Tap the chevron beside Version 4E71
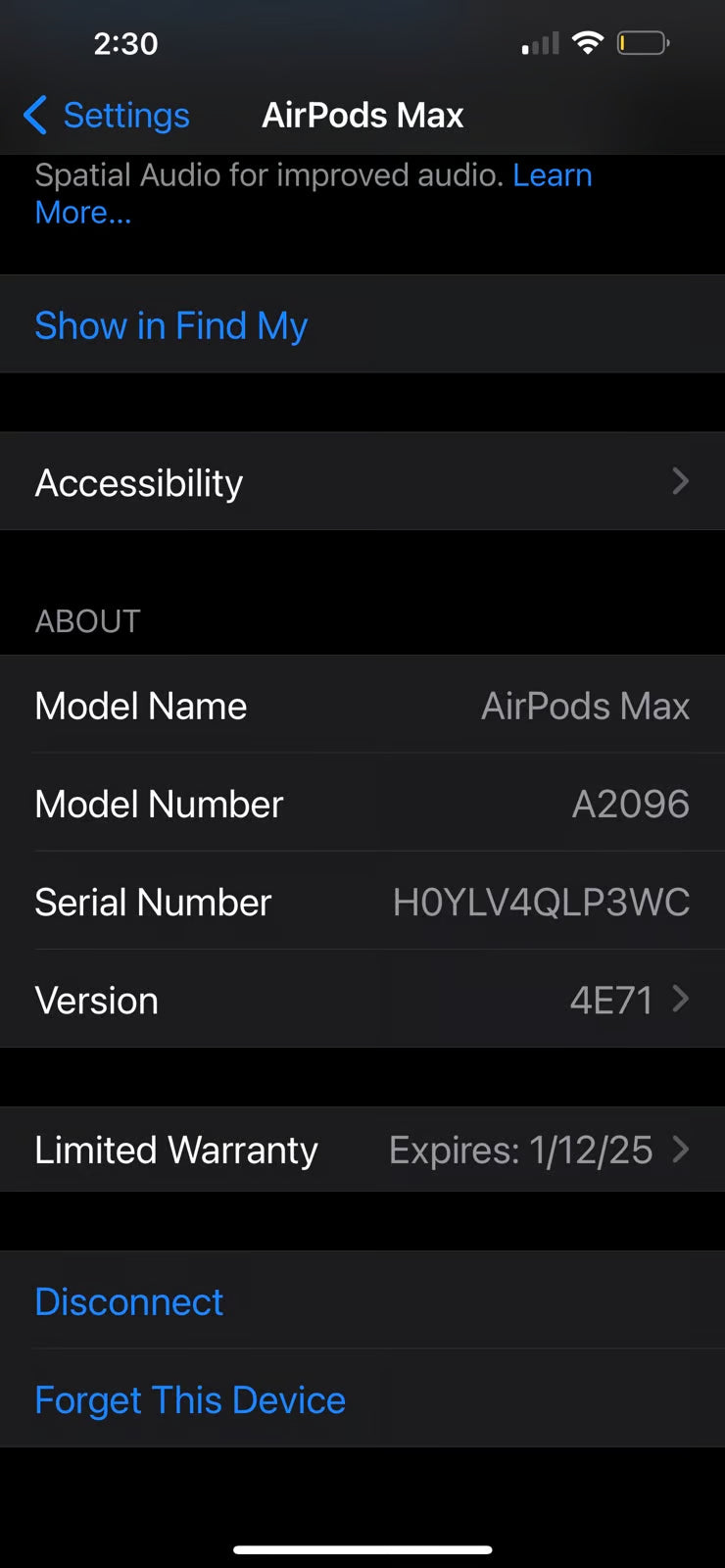725x1568 pixels. pyautogui.click(x=681, y=1000)
